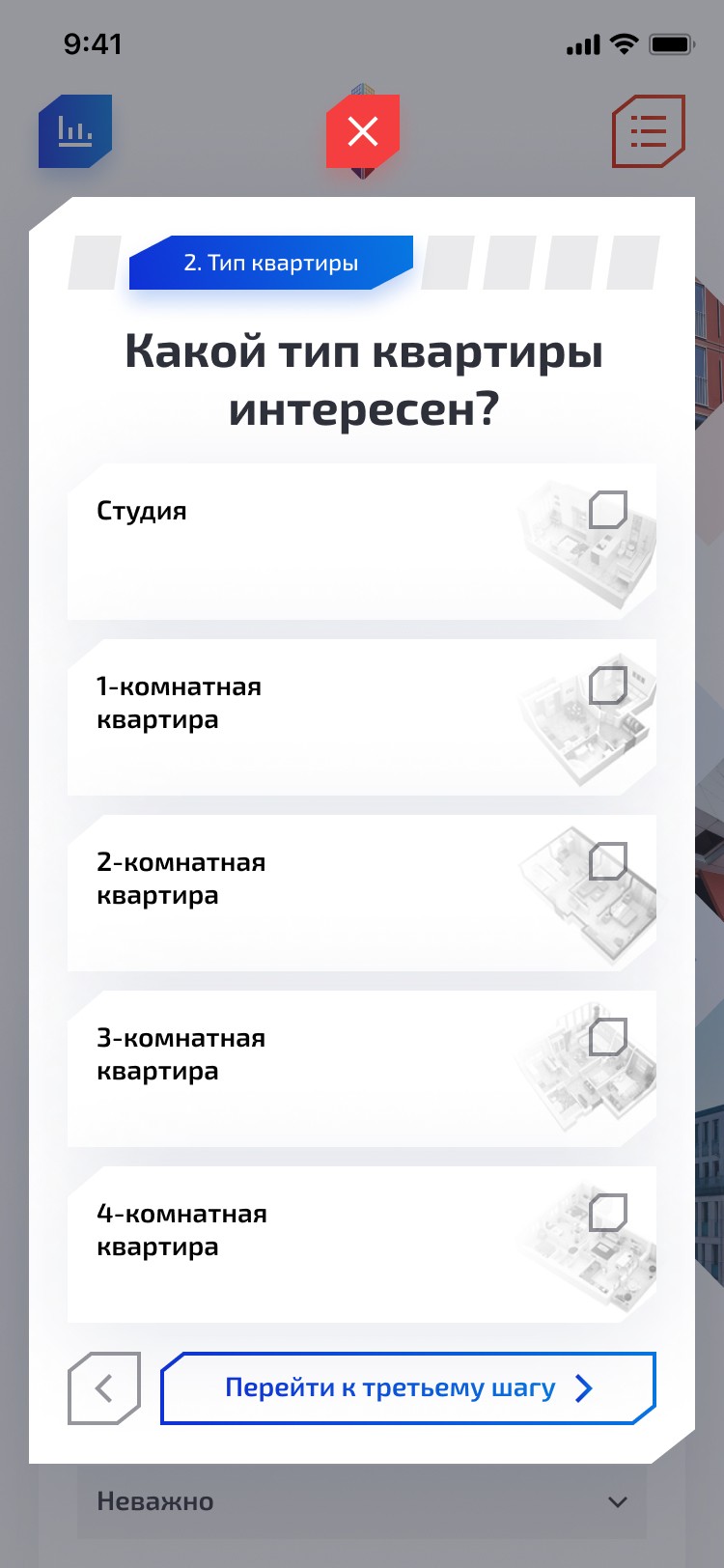Expand the Неважно dropdown

click(362, 1501)
